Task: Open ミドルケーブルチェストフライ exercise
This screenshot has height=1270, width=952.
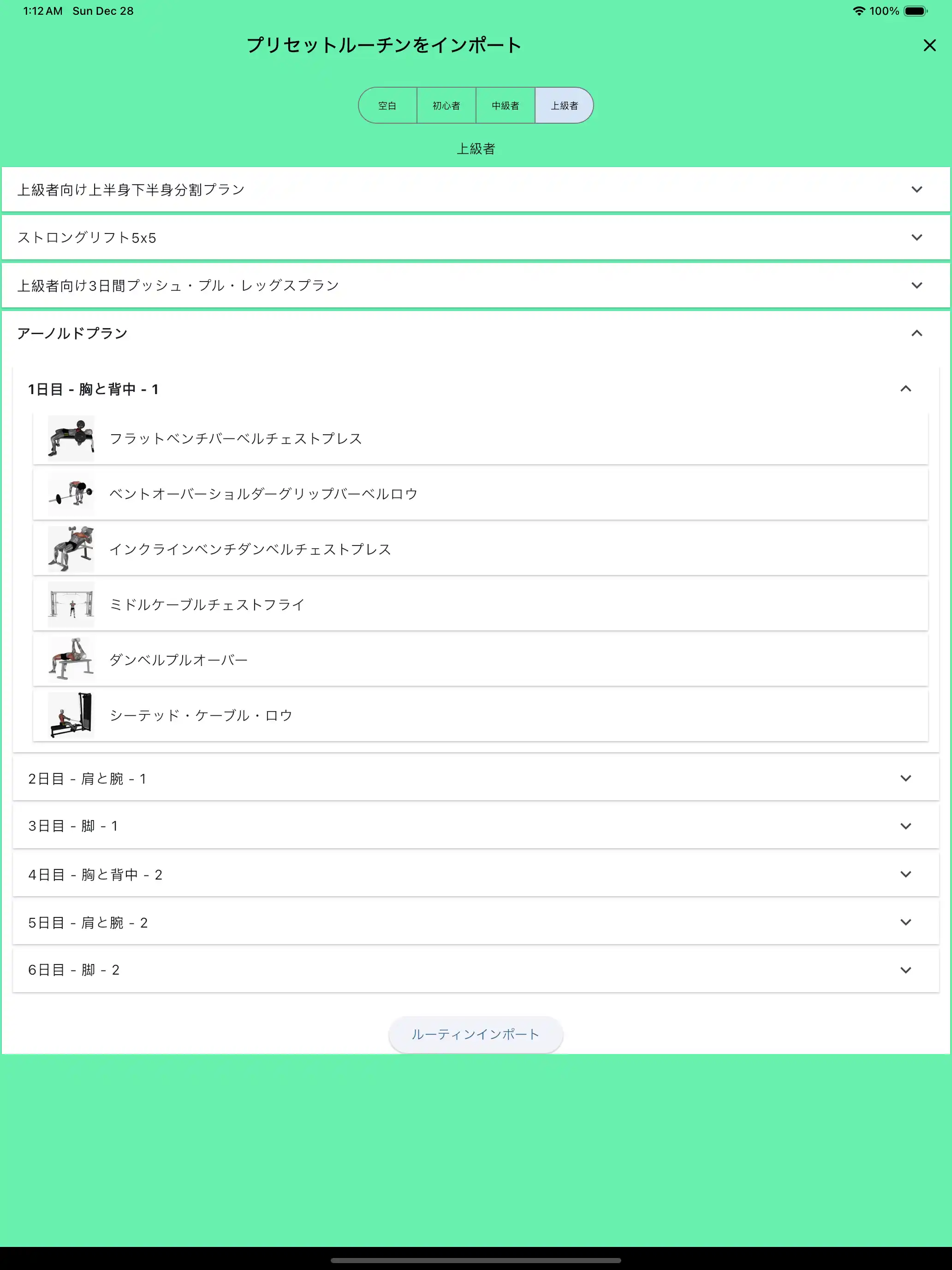Action: (480, 605)
